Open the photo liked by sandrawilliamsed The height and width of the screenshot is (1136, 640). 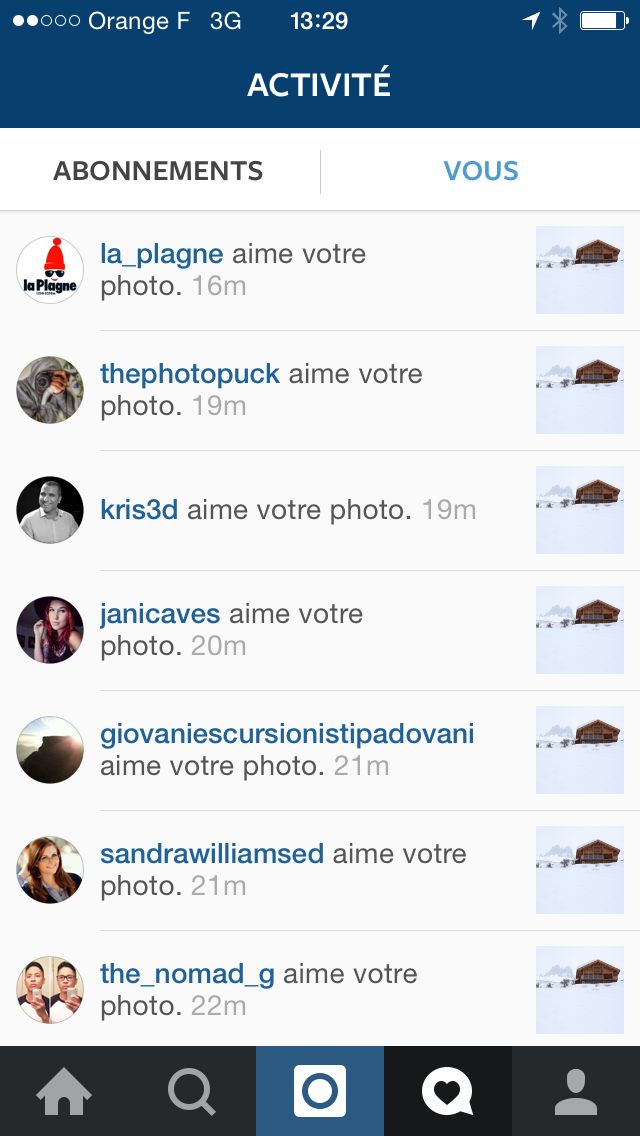point(580,870)
